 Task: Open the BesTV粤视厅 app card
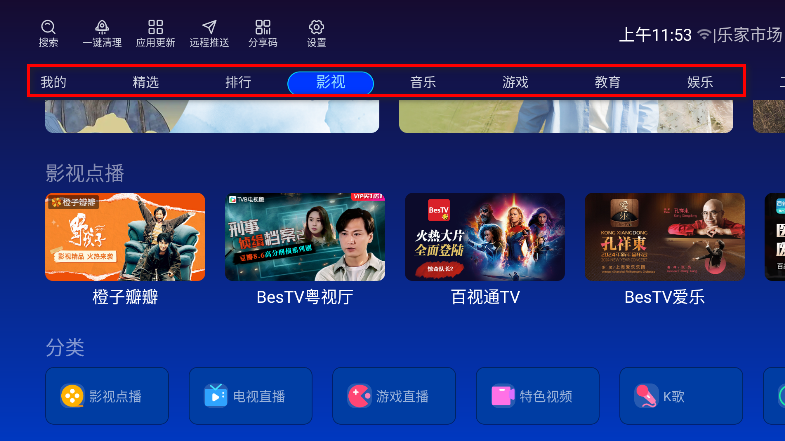(x=305, y=237)
